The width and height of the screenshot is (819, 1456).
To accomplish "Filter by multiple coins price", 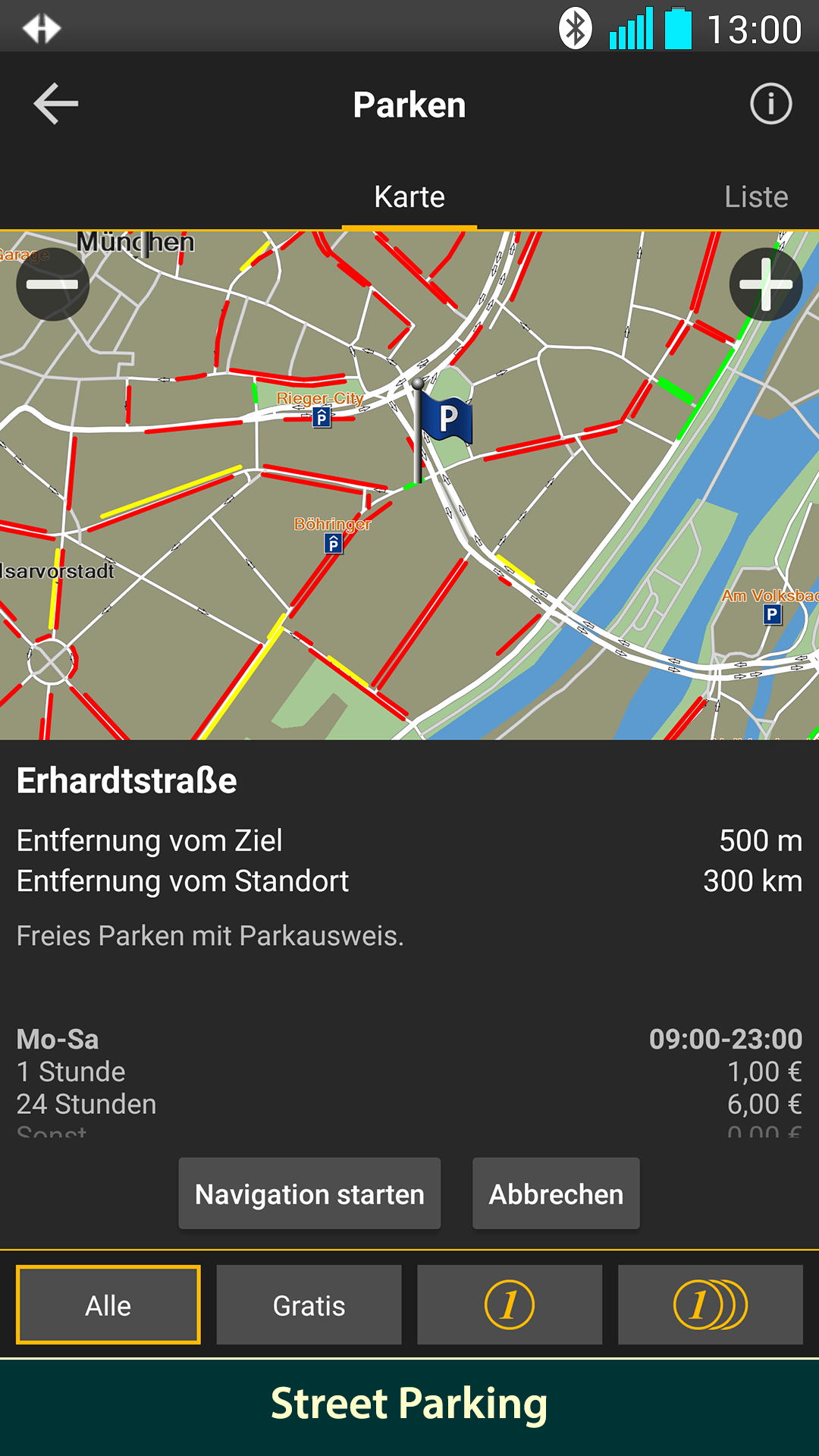I will [710, 1305].
